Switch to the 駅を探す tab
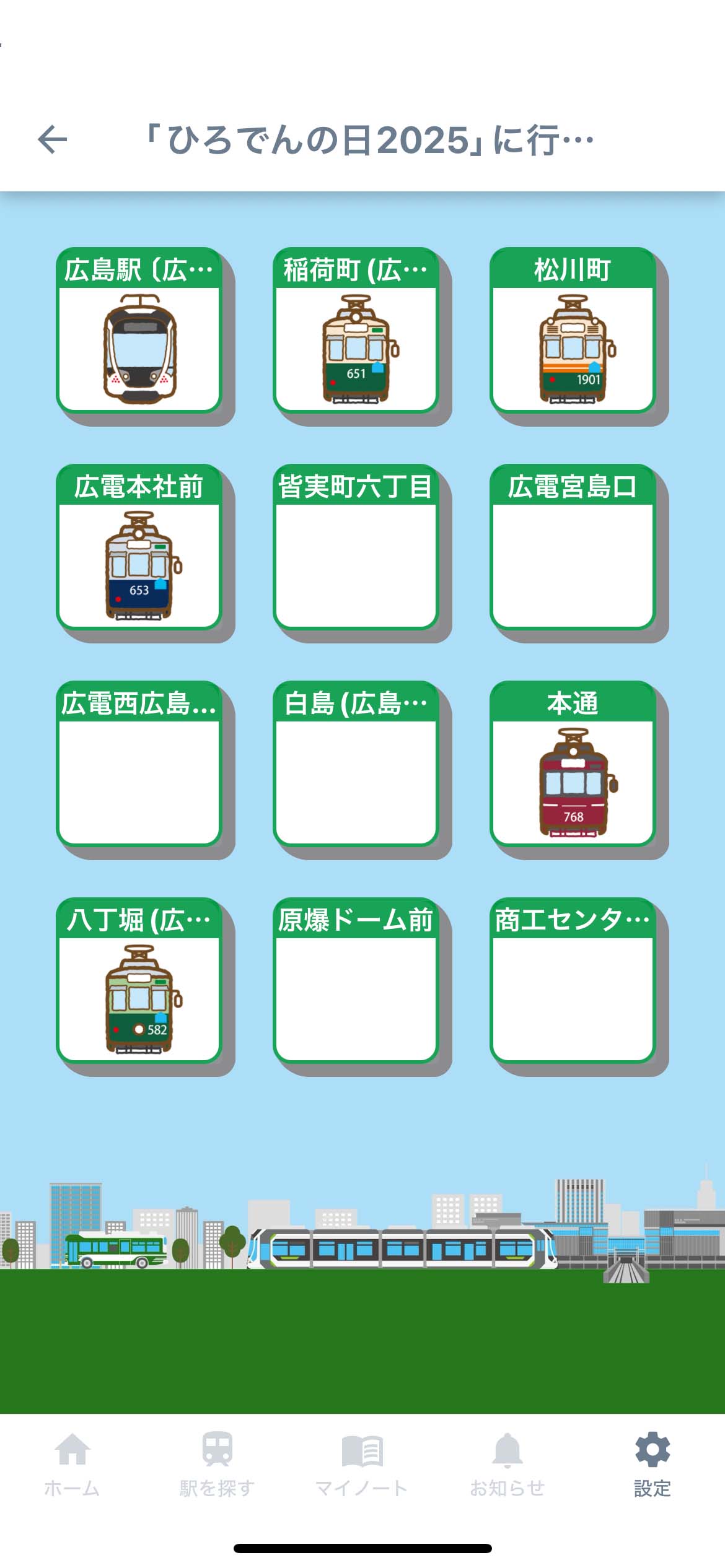 pos(217,1464)
